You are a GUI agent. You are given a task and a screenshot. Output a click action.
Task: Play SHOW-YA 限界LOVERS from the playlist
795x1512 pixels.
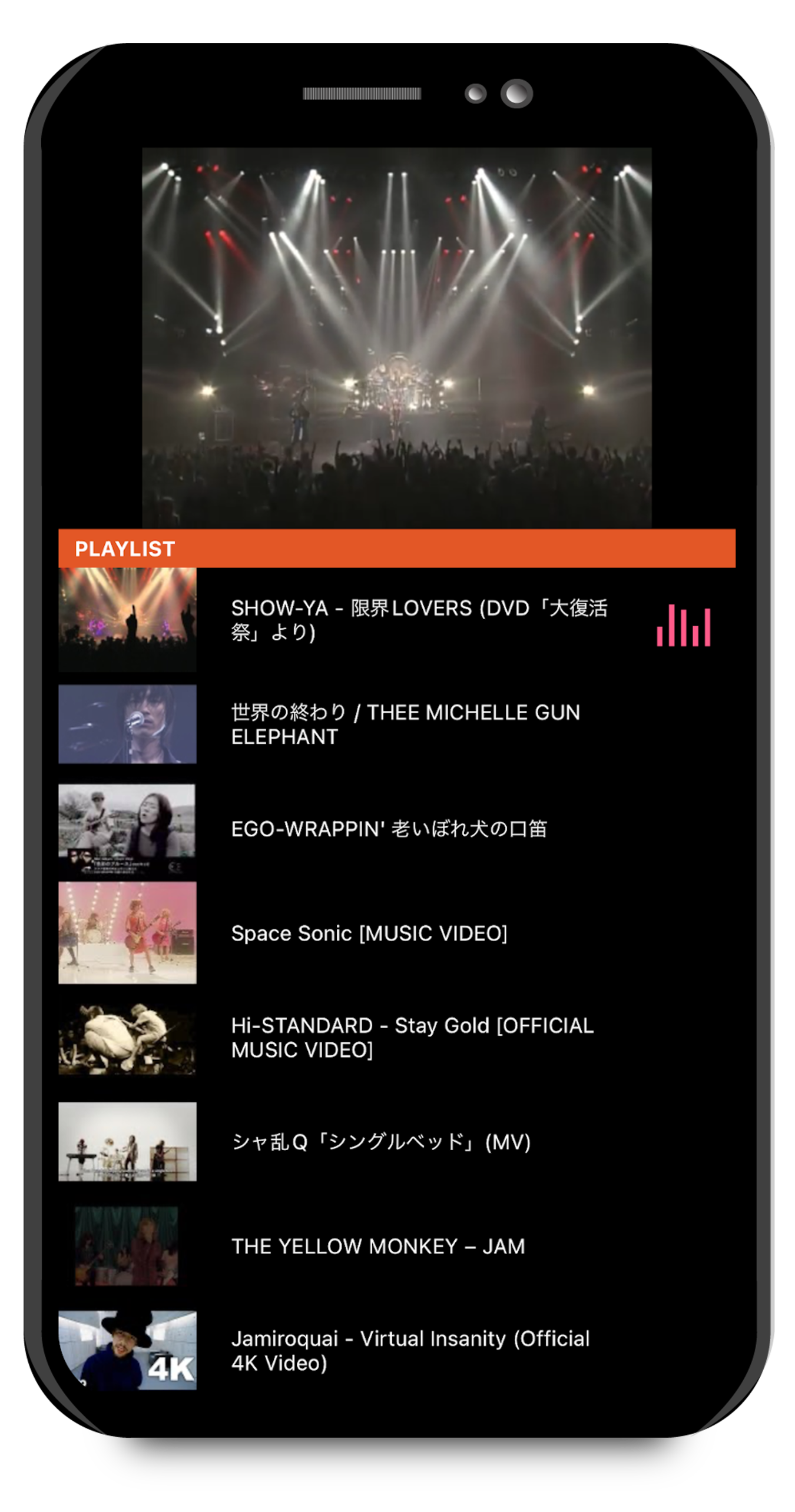pos(418,620)
